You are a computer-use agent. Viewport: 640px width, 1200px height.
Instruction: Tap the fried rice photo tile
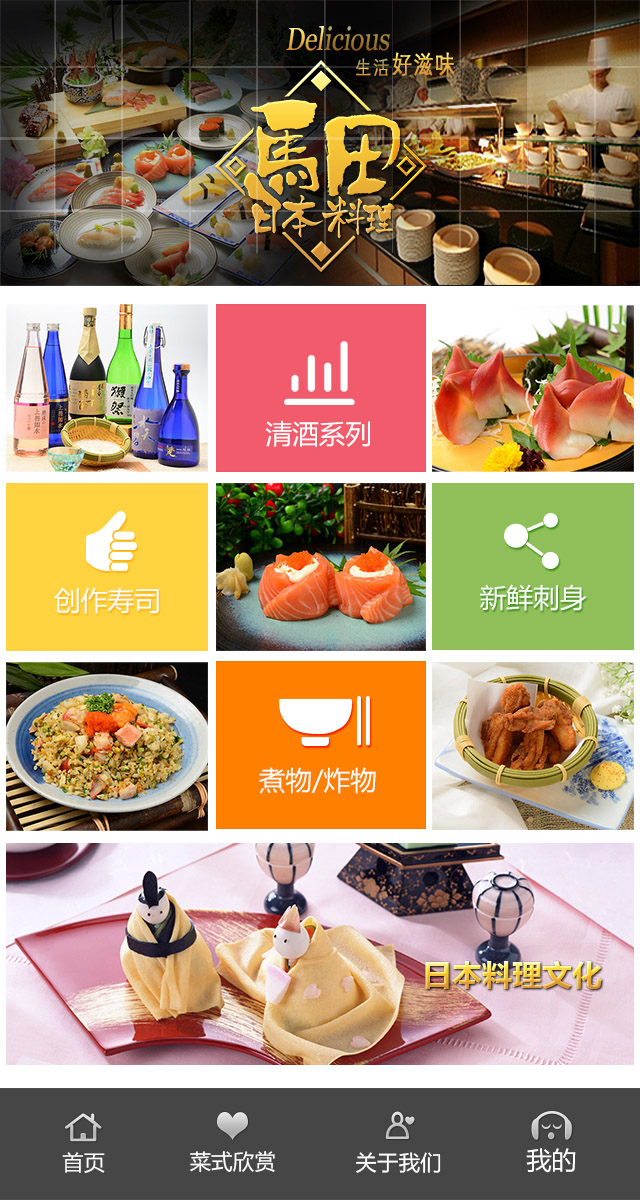click(107, 745)
